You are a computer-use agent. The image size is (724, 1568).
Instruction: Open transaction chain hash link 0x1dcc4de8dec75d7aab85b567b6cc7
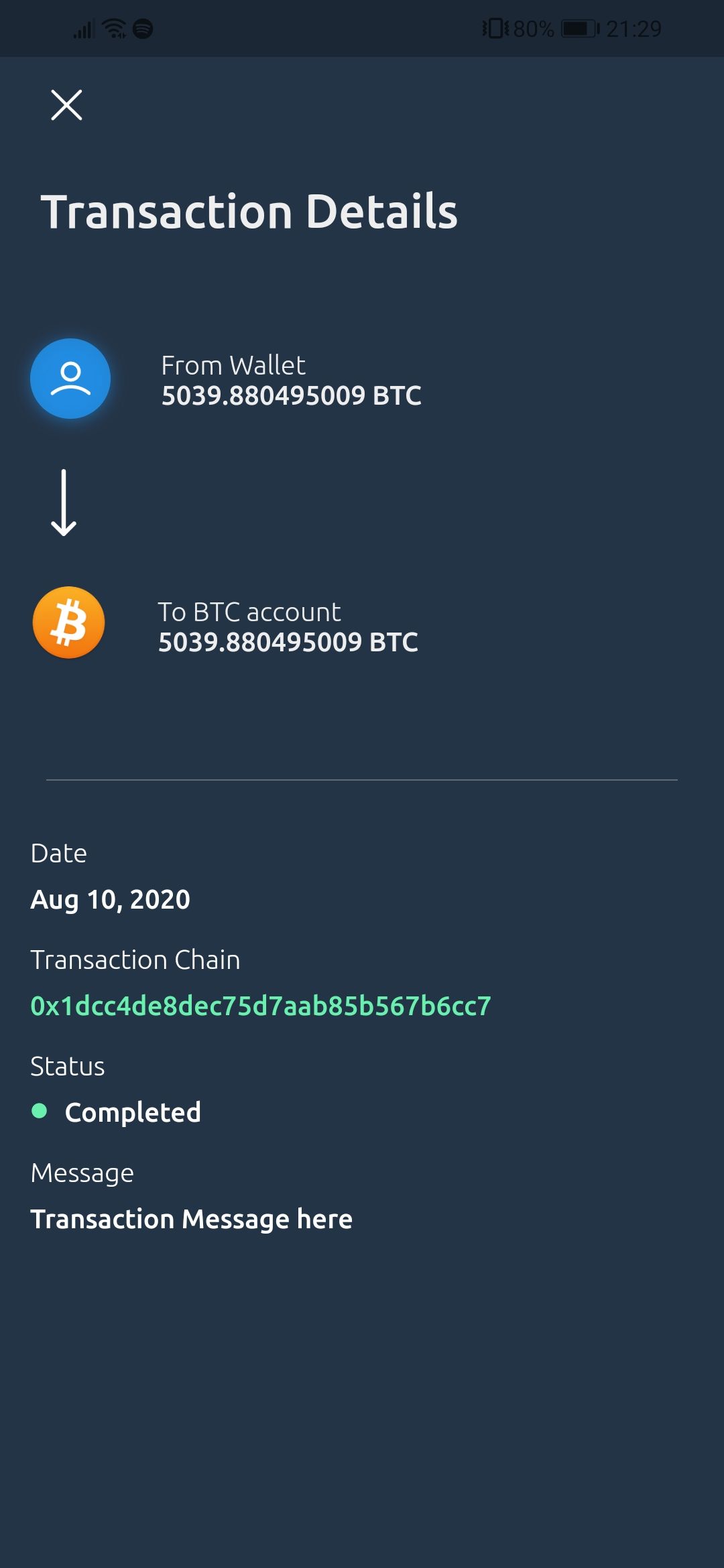[261, 1006]
